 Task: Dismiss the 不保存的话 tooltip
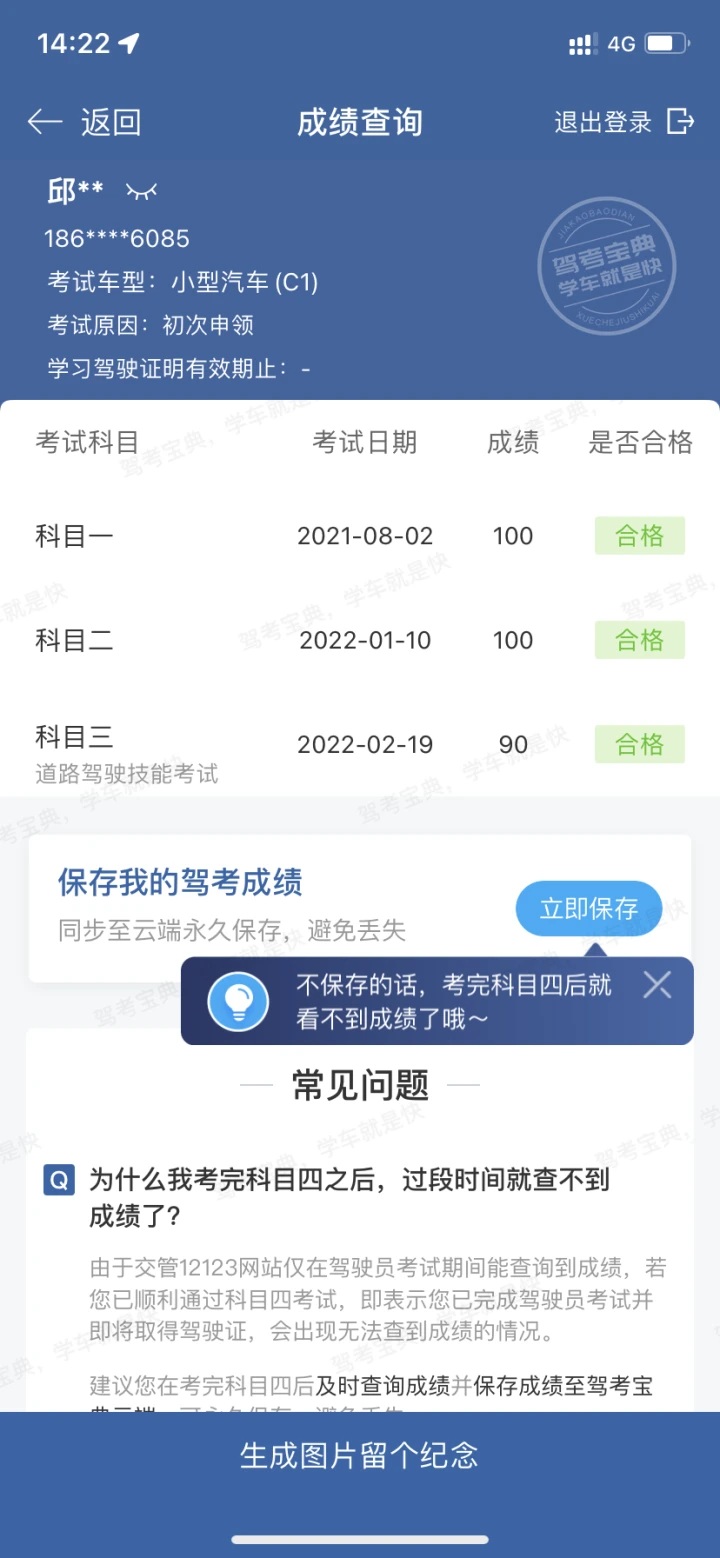(x=657, y=985)
